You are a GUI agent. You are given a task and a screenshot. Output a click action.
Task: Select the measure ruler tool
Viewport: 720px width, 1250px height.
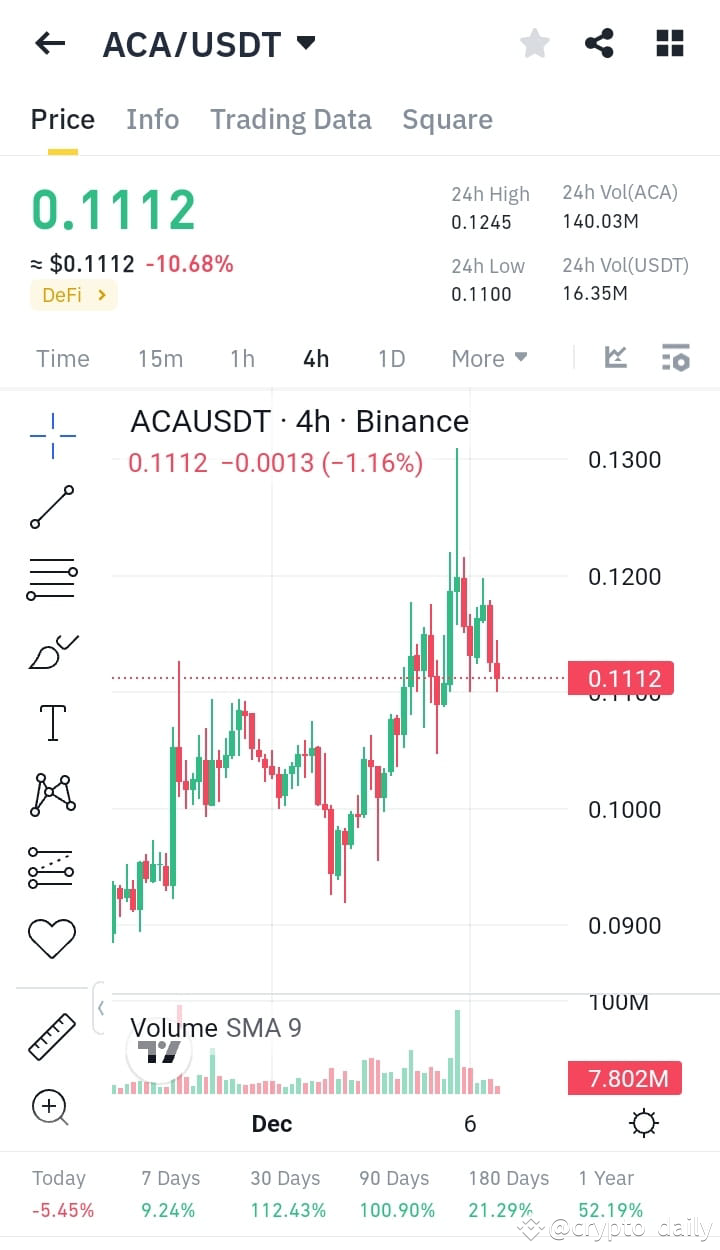[x=52, y=1036]
